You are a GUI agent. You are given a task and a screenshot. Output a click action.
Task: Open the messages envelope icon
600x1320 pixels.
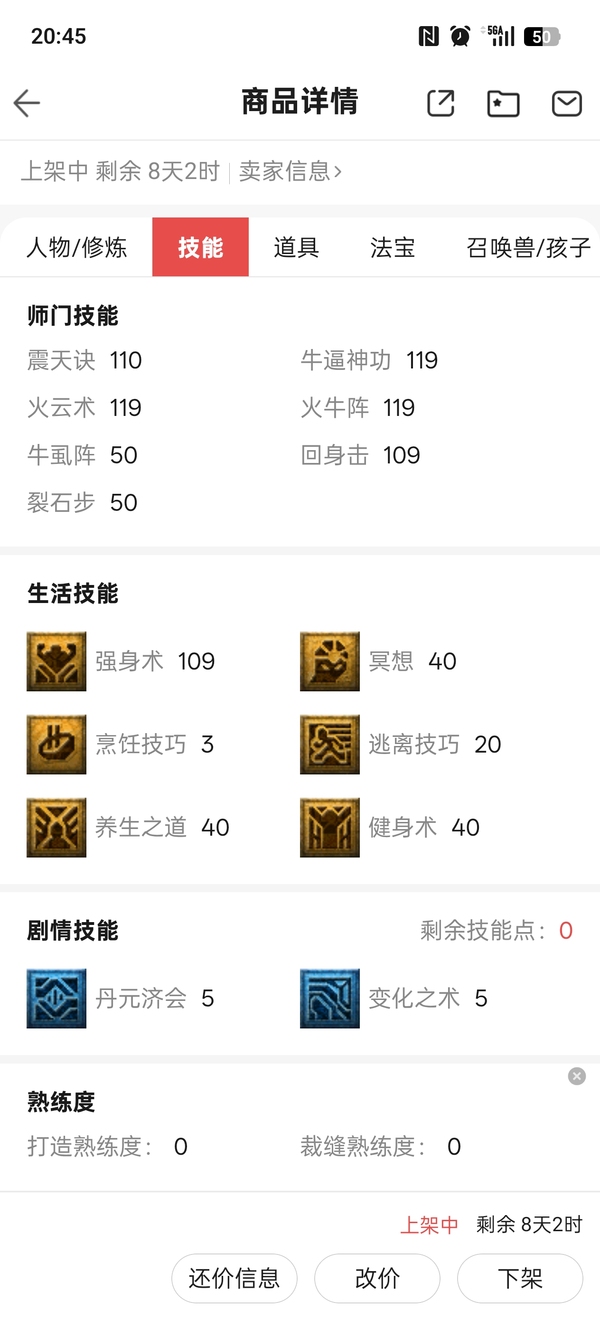coord(567,103)
